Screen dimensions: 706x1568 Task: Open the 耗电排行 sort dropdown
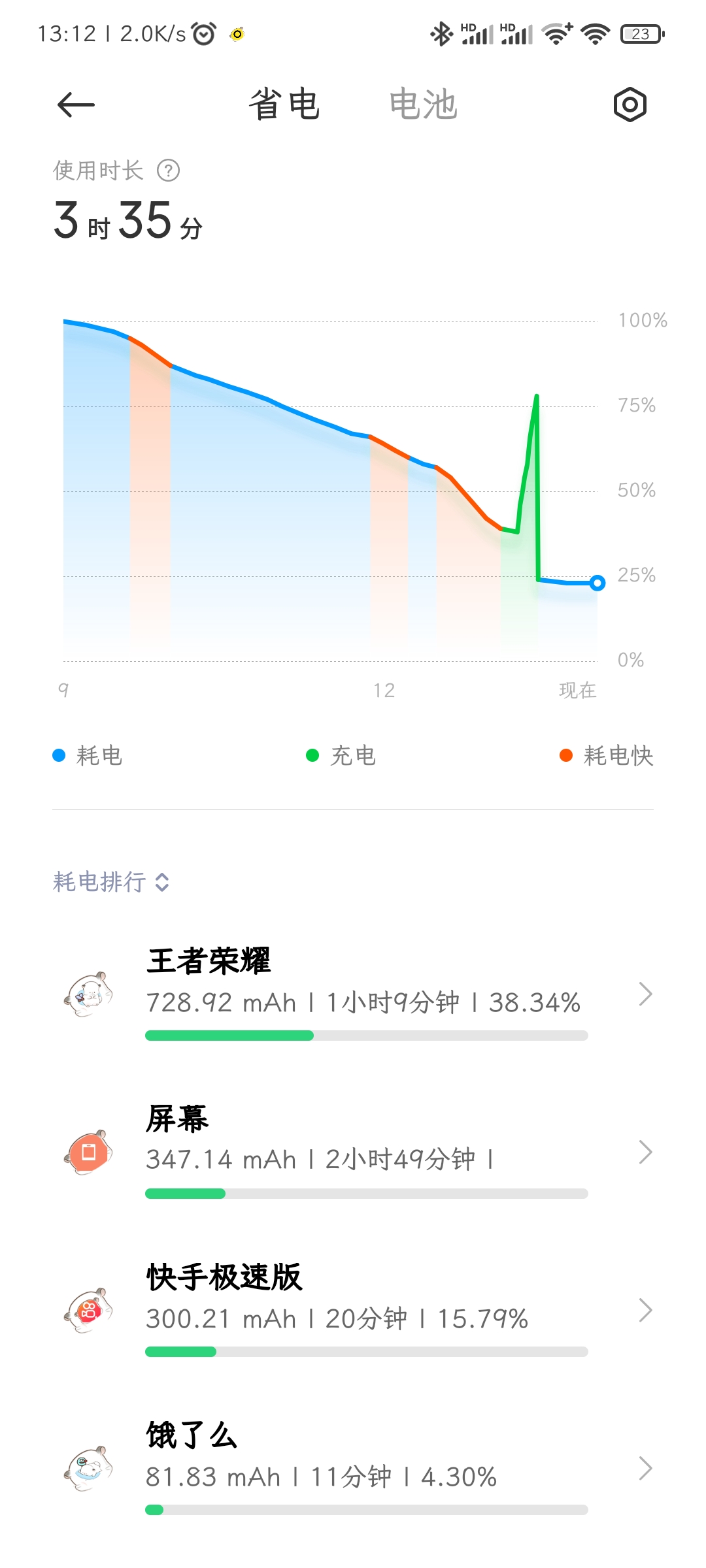click(111, 882)
